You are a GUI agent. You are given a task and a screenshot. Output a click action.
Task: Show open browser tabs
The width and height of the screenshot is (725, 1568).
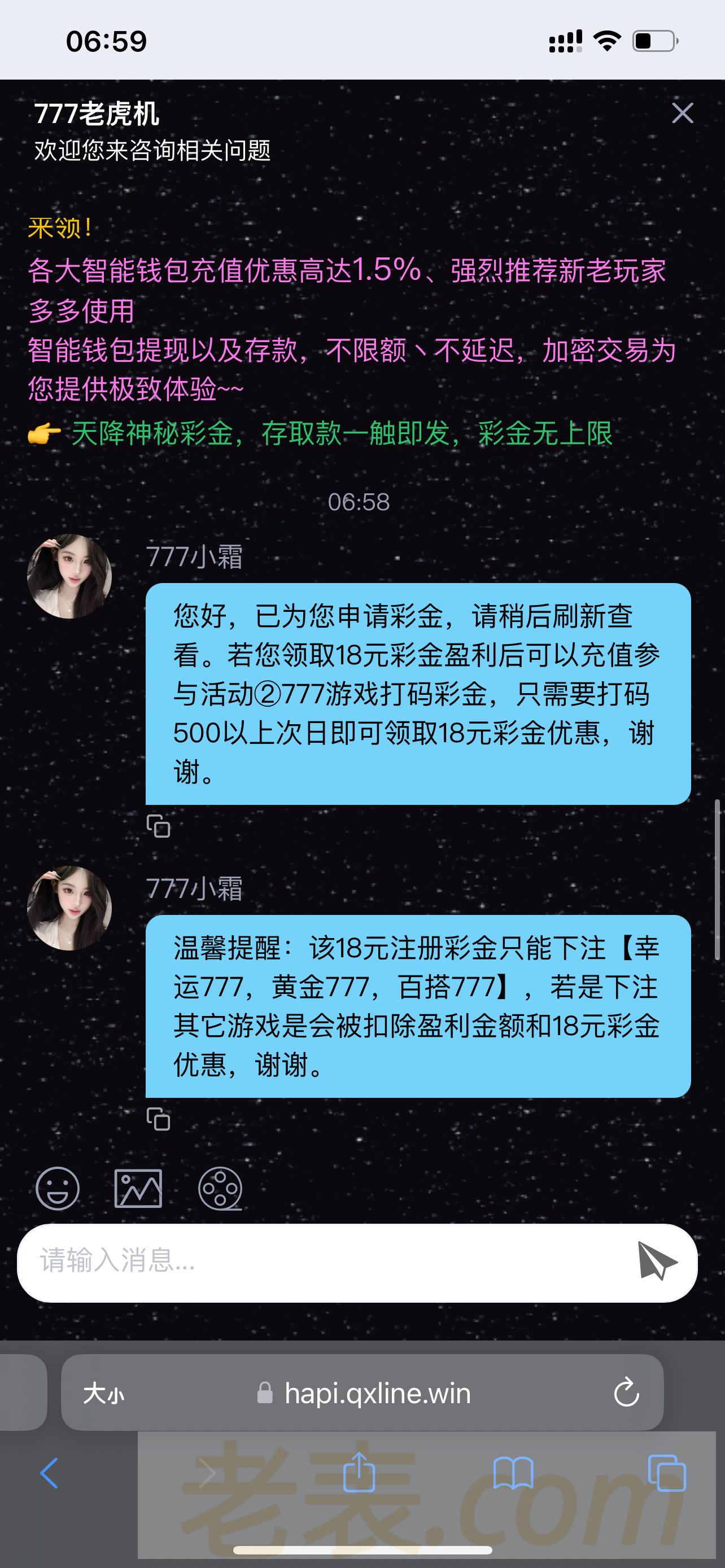(667, 1474)
